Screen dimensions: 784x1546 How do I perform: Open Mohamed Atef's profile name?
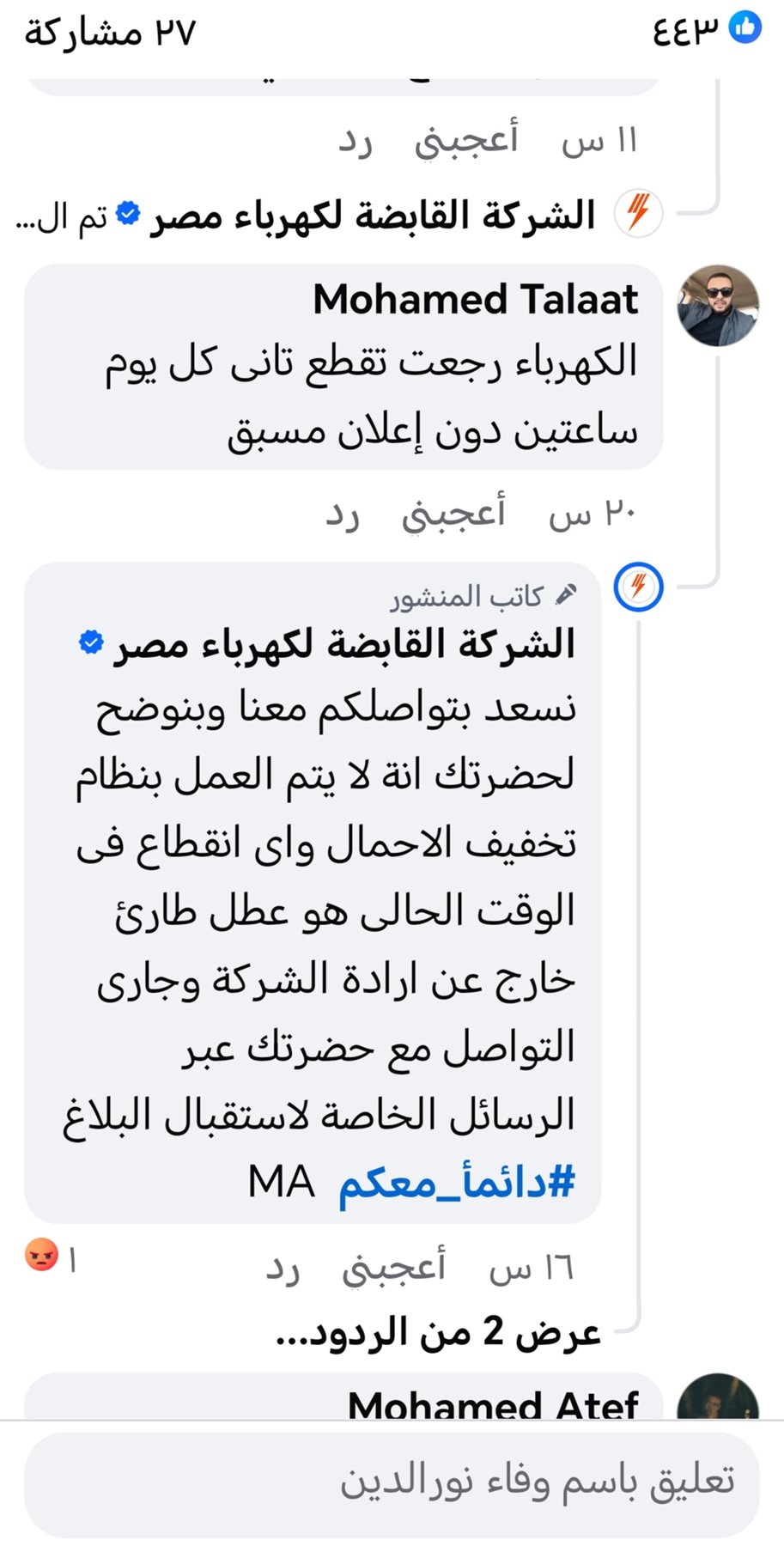pos(493,1403)
